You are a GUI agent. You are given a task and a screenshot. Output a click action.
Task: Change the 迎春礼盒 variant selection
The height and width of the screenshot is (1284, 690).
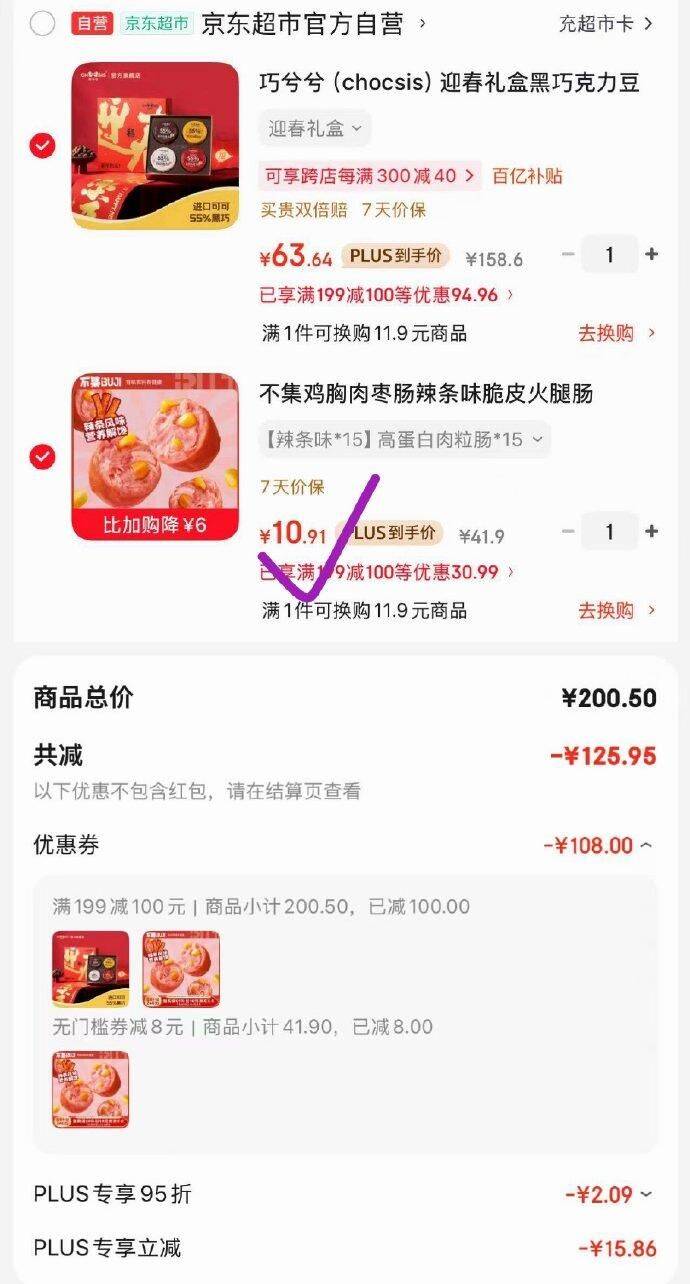tap(316, 128)
